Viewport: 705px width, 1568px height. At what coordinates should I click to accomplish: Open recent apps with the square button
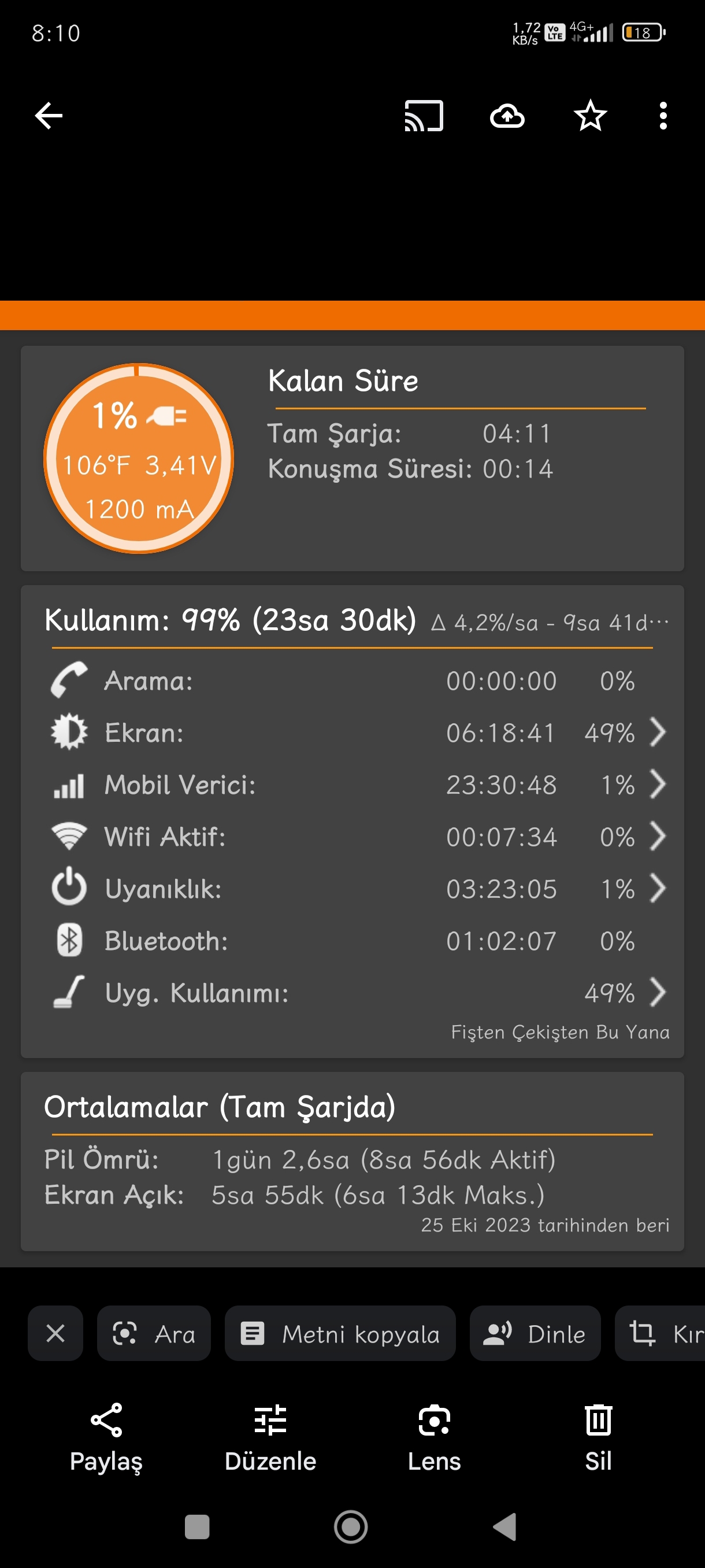tap(197, 1526)
